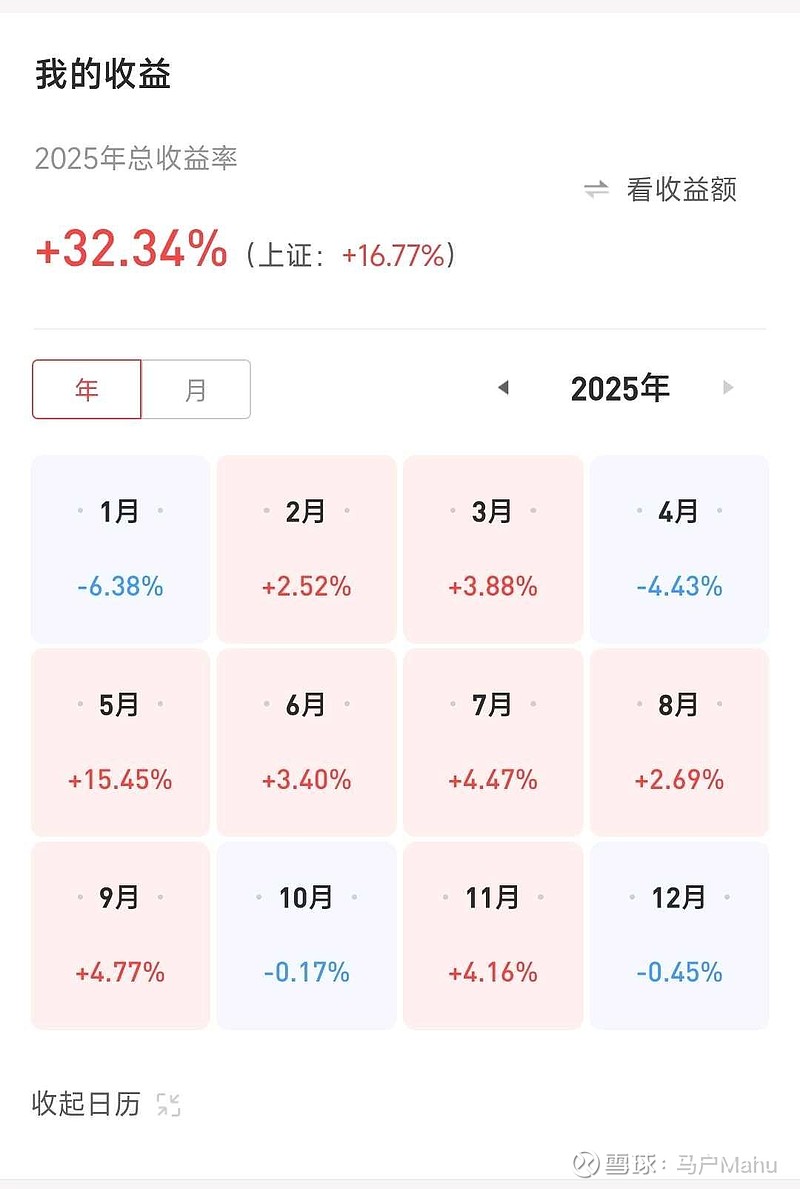The image size is (800, 1189).
Task: Click the Xueqiu snowball logo in the watermark
Action: 586,1161
